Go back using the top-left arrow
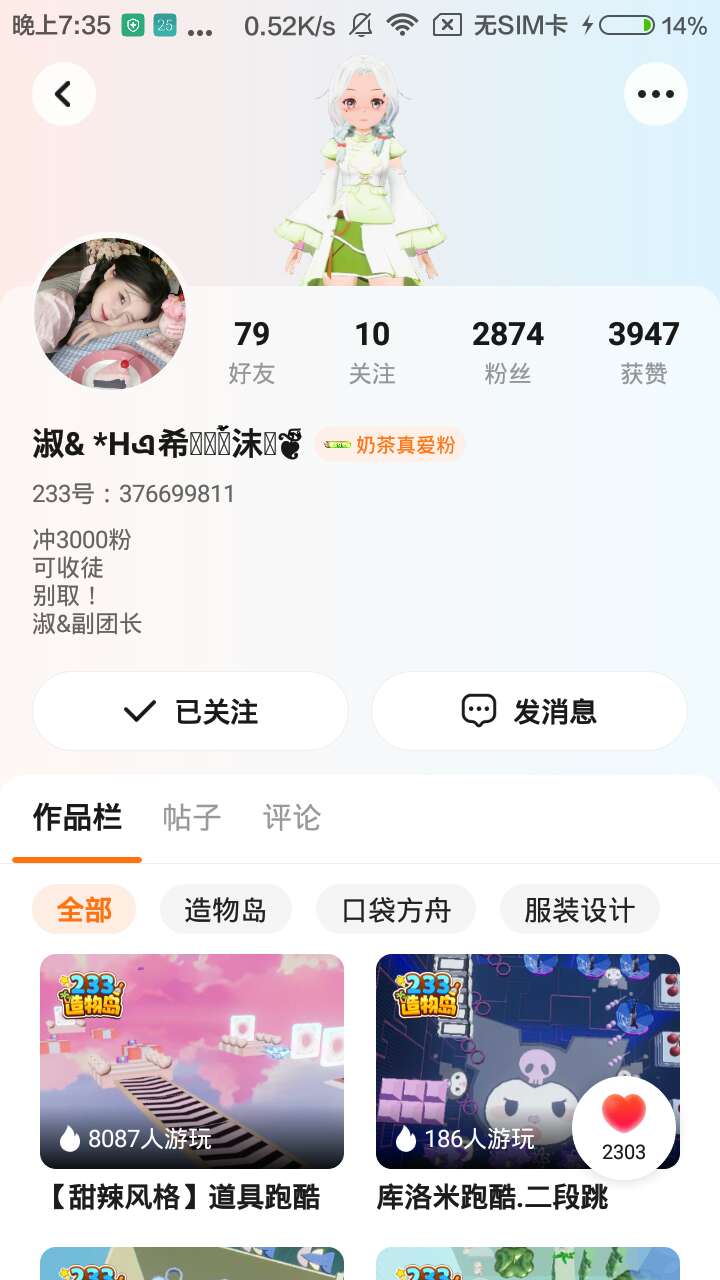 [x=63, y=94]
